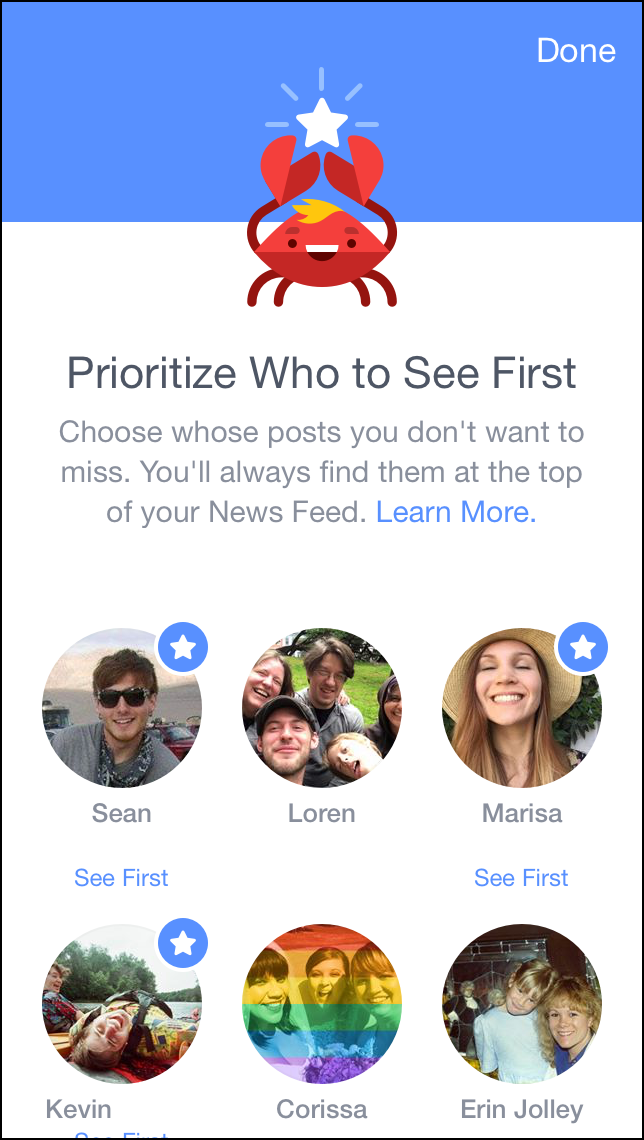
Task: Select Corissa to see first
Action: click(322, 1003)
